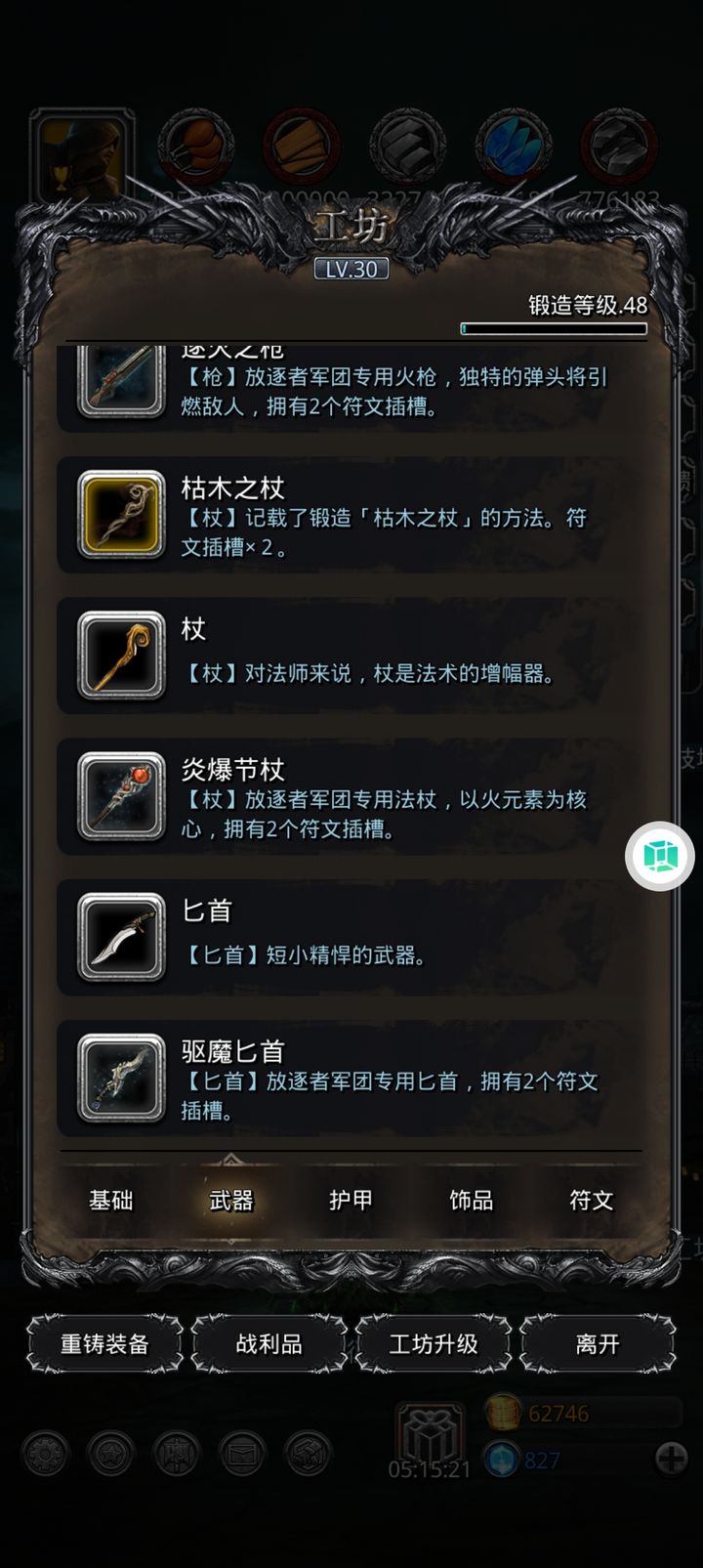This screenshot has height=1568, width=703.
Task: Switch to the 饰品 tab
Action: coord(471,1200)
